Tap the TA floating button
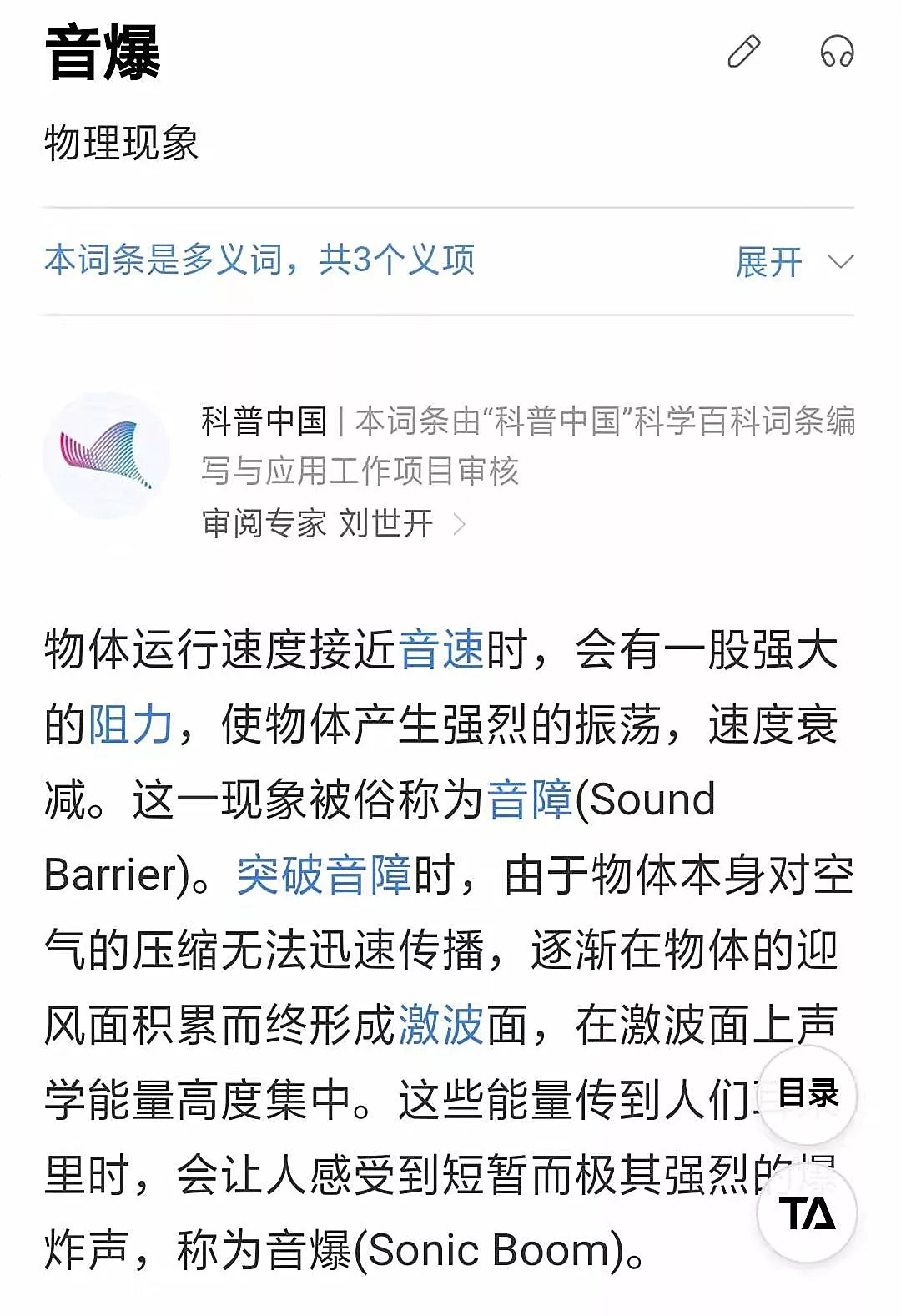The height and width of the screenshot is (1316, 901). pos(807,1213)
